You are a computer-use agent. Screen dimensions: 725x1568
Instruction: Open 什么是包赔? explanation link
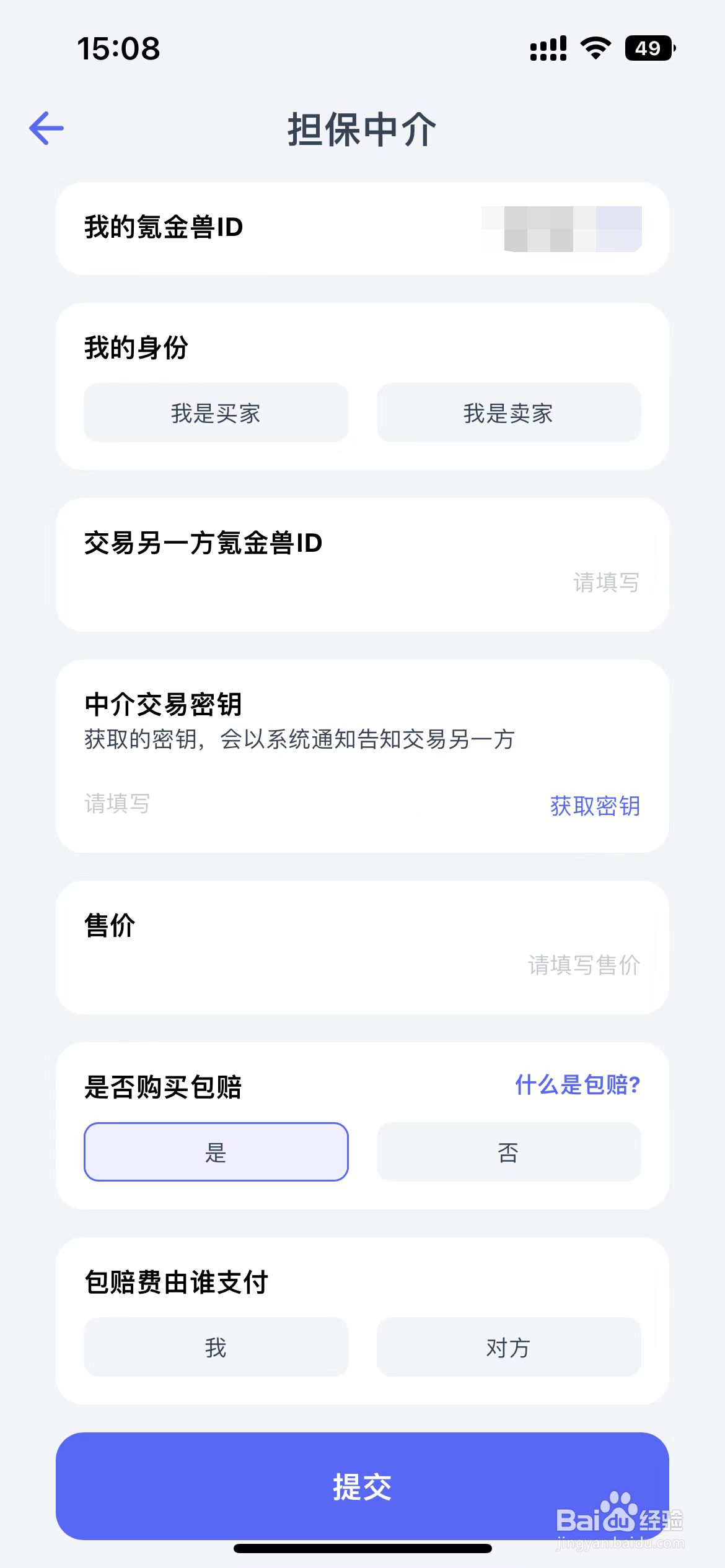coord(576,1085)
